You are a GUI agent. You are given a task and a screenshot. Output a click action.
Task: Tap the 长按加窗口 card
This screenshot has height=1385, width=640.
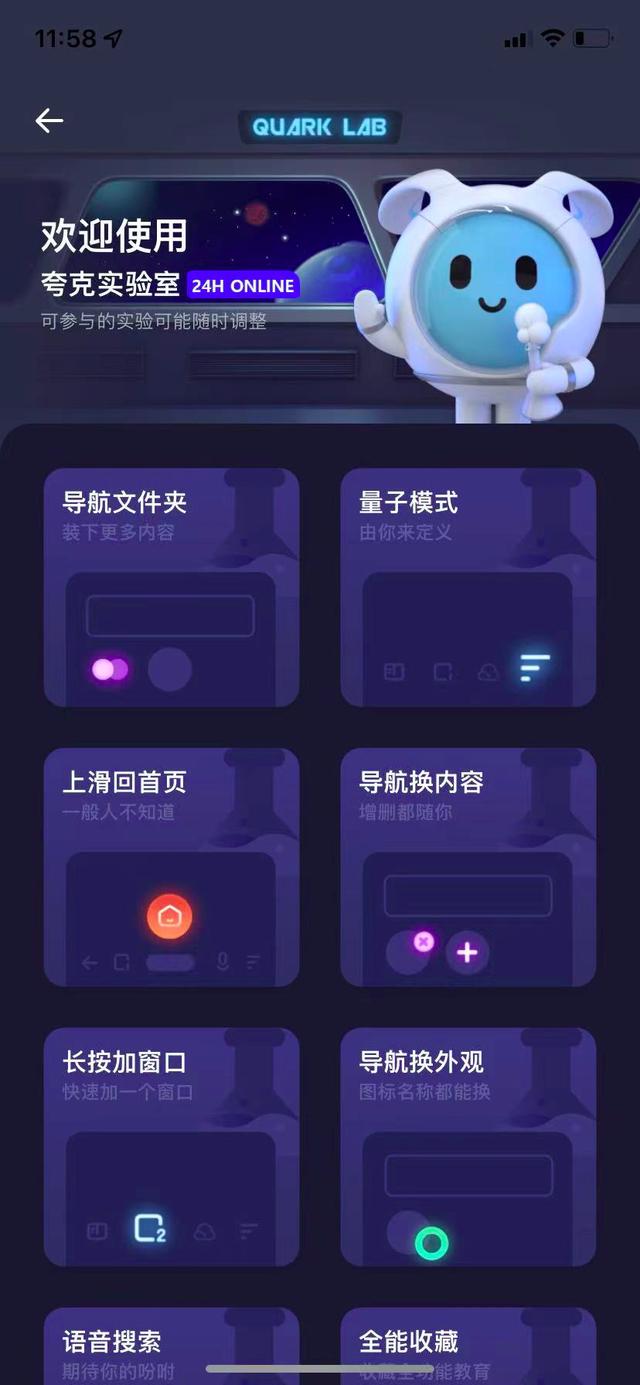tap(171, 1147)
